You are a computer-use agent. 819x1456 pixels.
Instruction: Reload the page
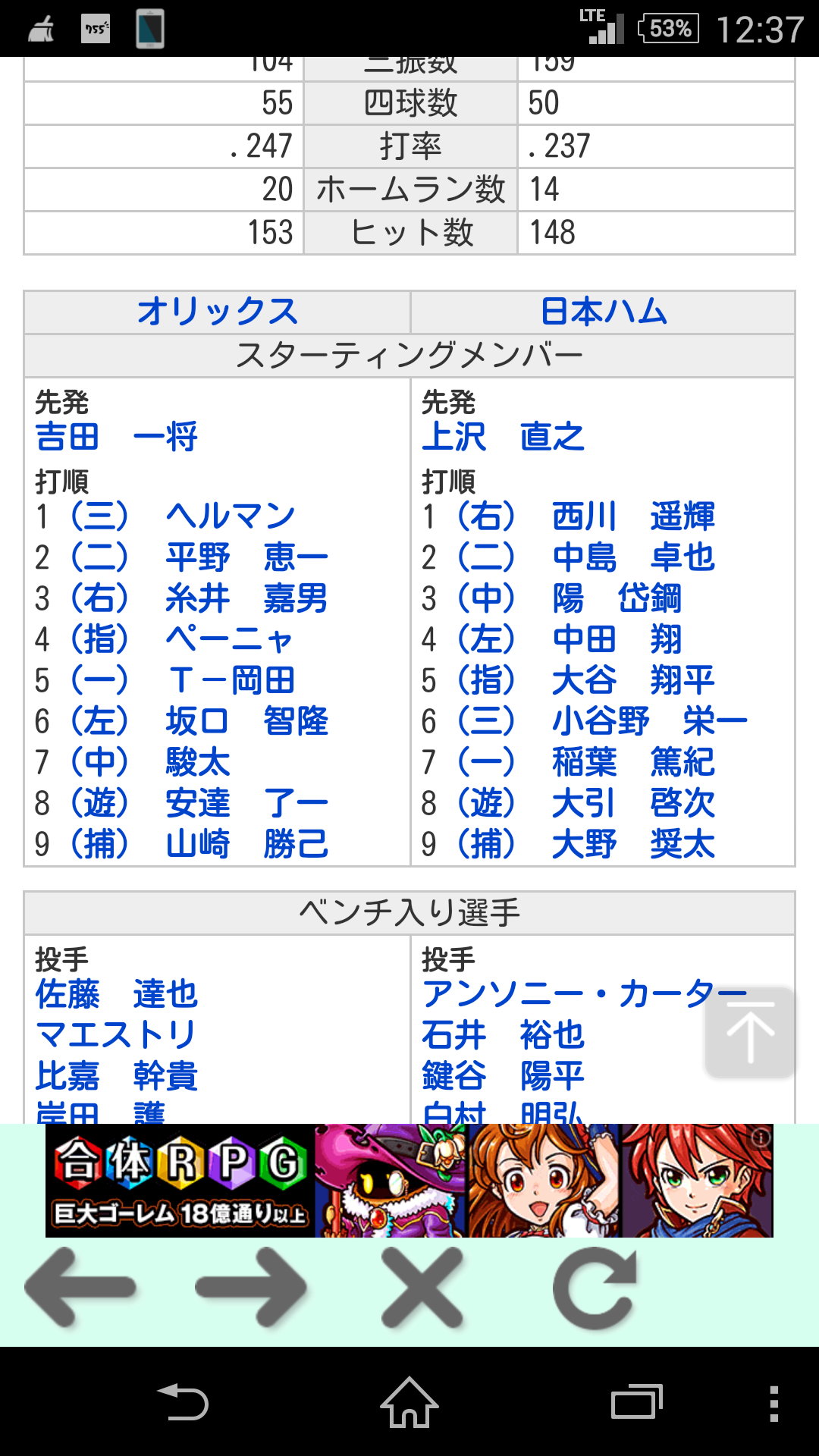point(595,1287)
